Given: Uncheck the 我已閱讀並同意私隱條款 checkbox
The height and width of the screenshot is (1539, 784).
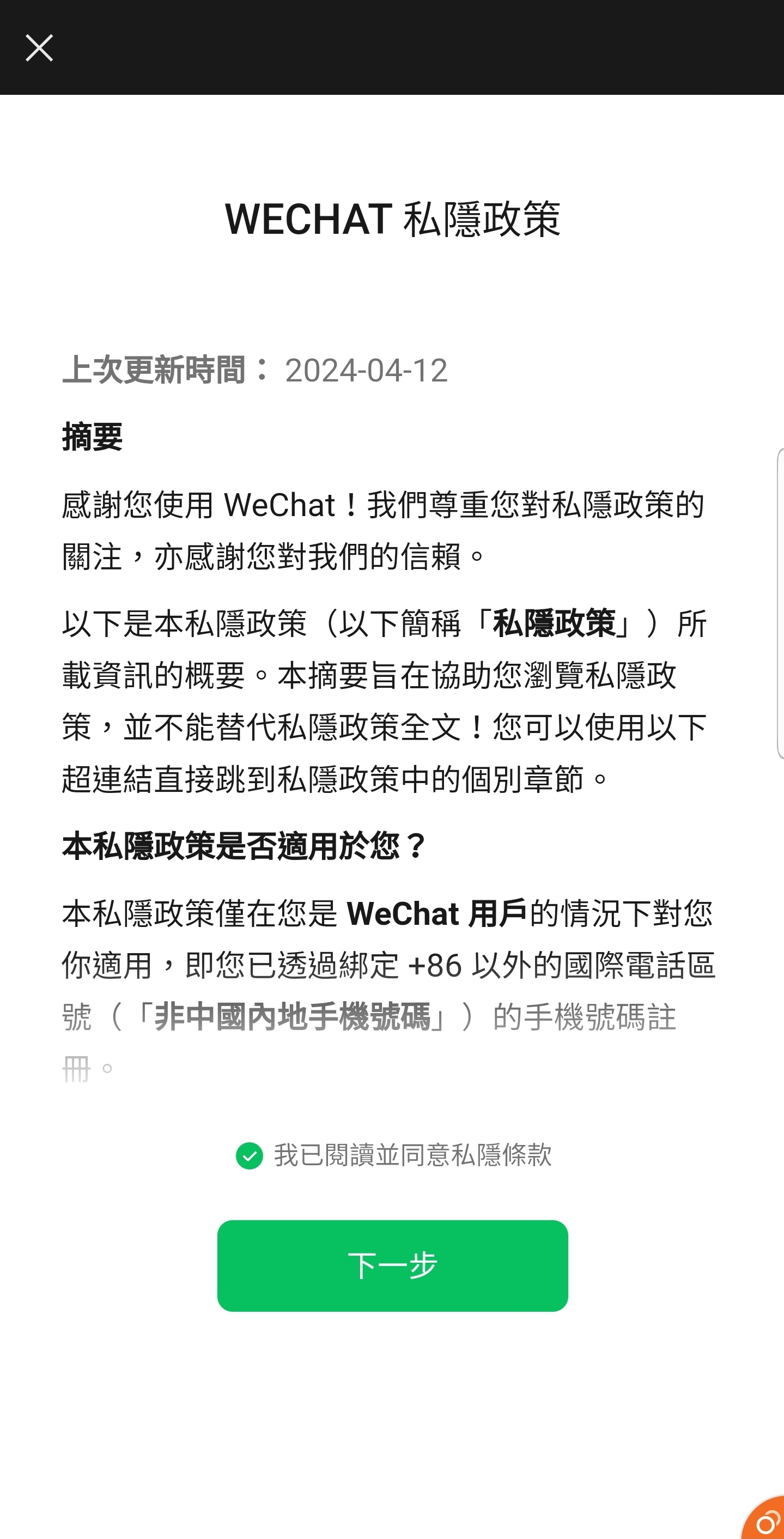Looking at the screenshot, I should 250,1155.
